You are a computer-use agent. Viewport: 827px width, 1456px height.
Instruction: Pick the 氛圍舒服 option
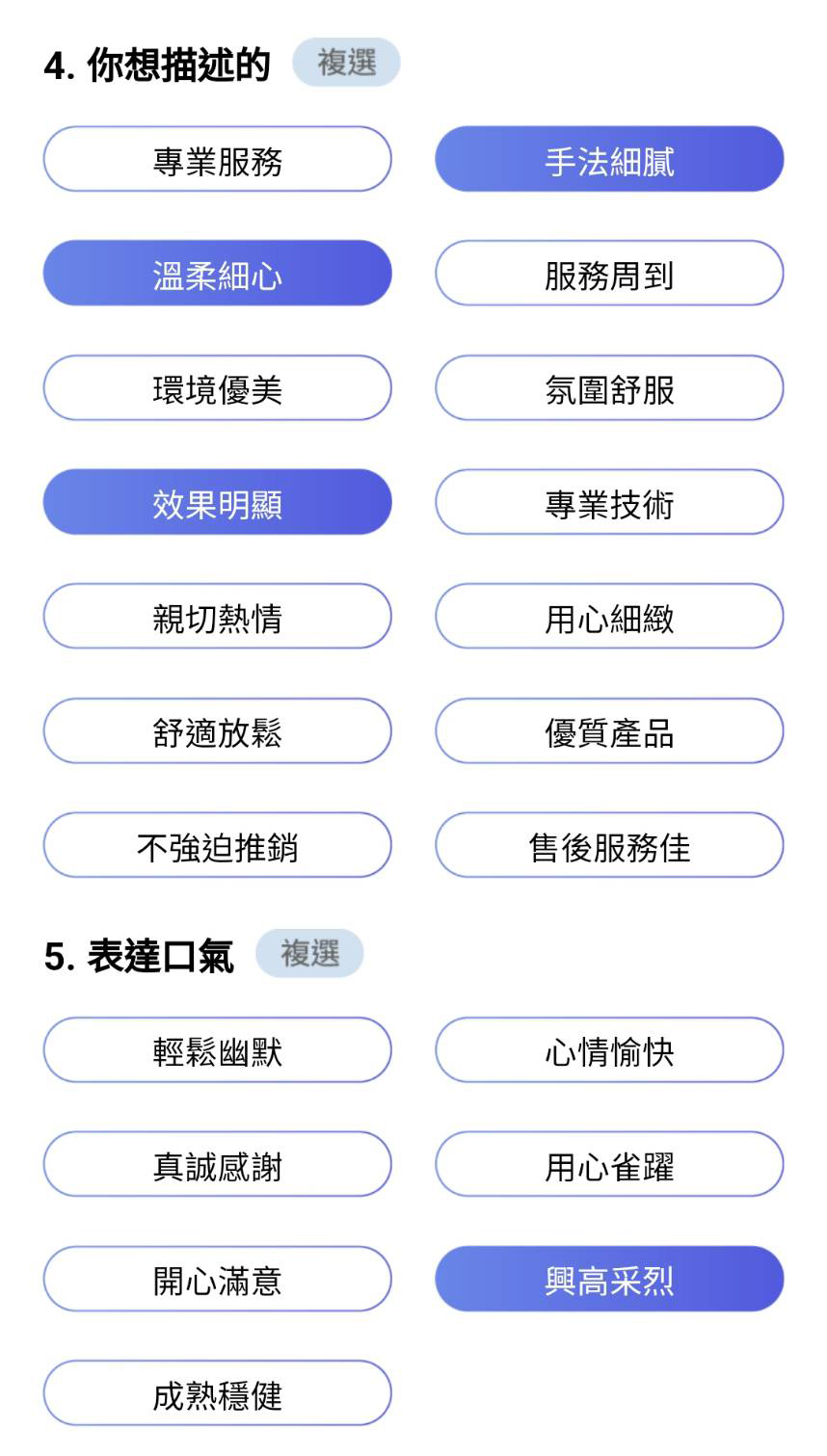pos(609,389)
